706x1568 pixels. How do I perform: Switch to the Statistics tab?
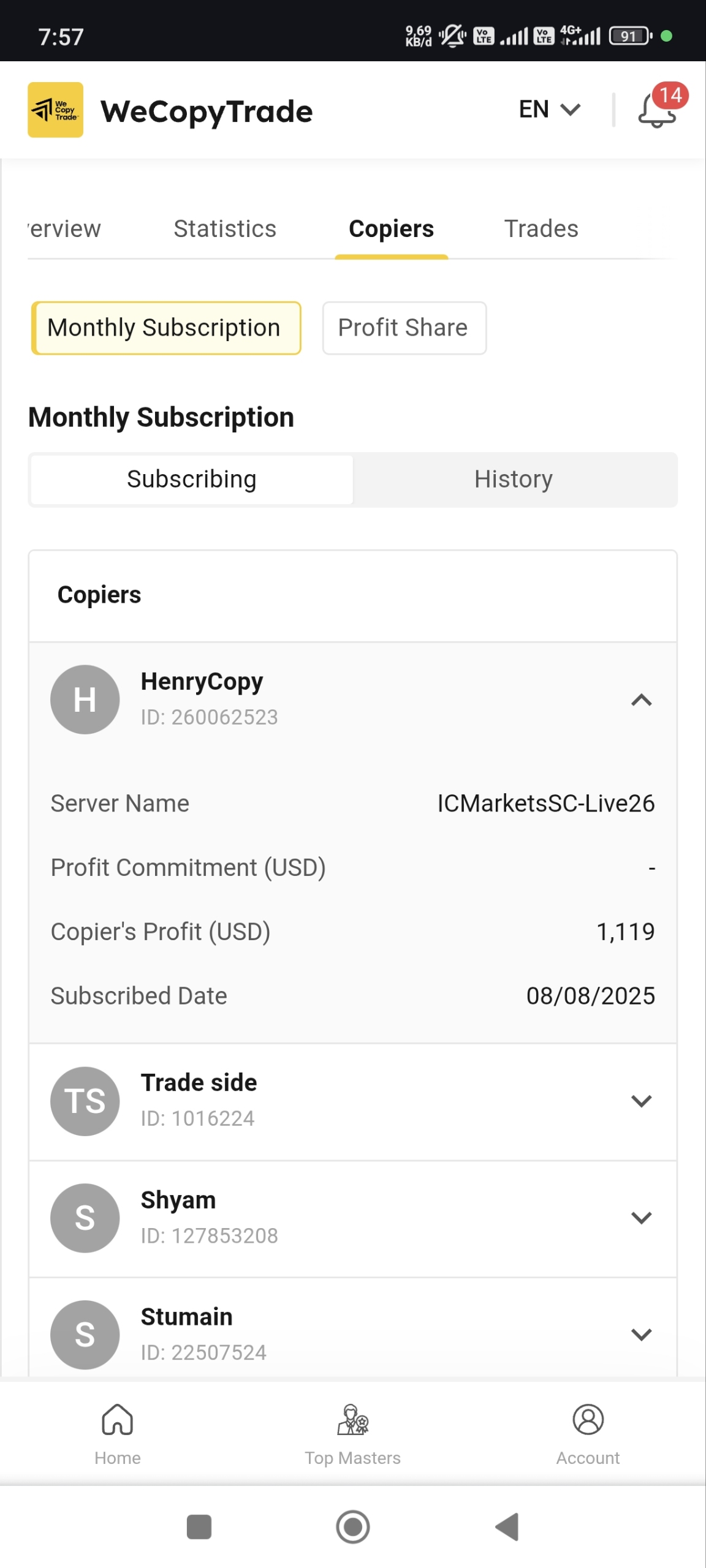pyautogui.click(x=225, y=229)
